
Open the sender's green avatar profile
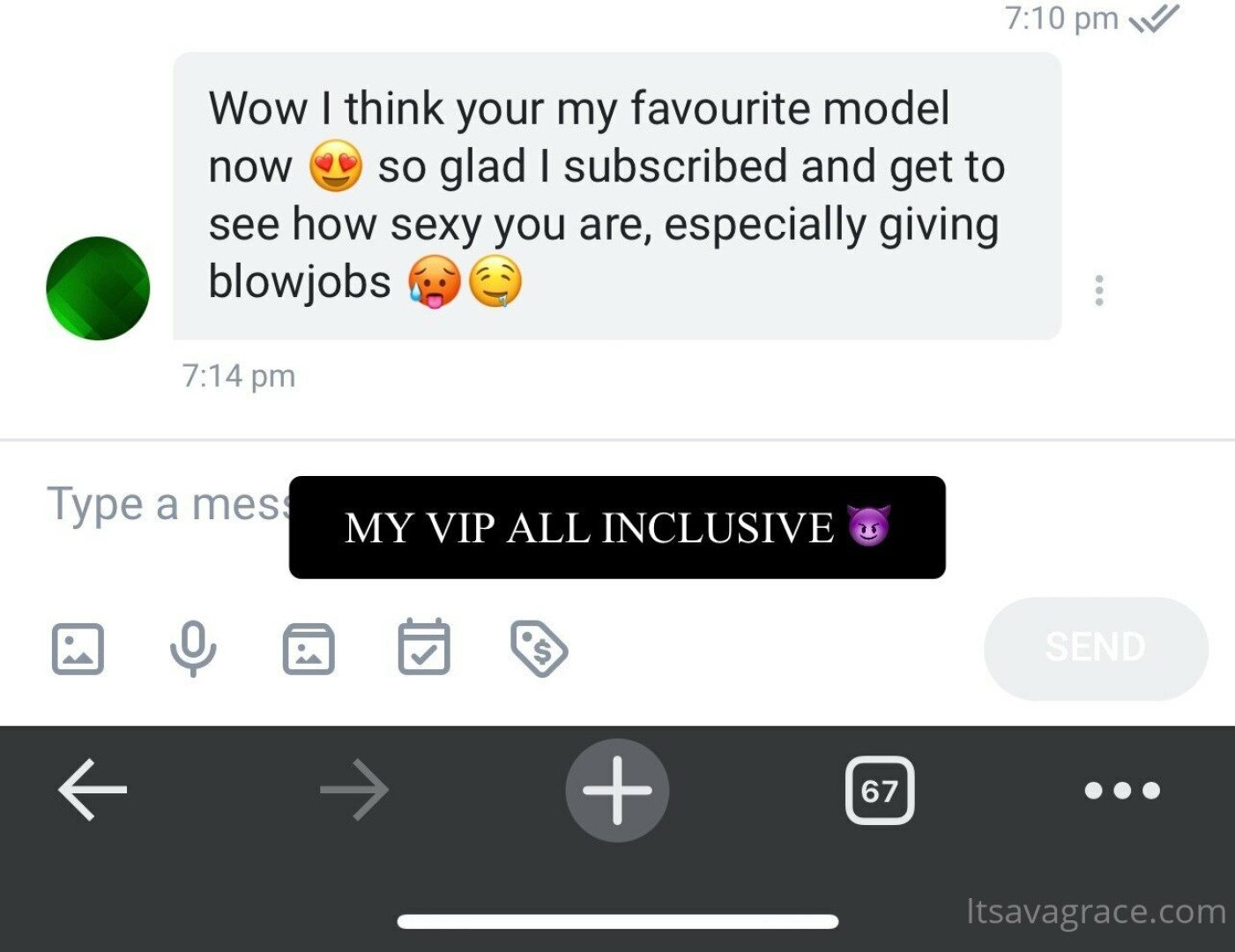98,288
